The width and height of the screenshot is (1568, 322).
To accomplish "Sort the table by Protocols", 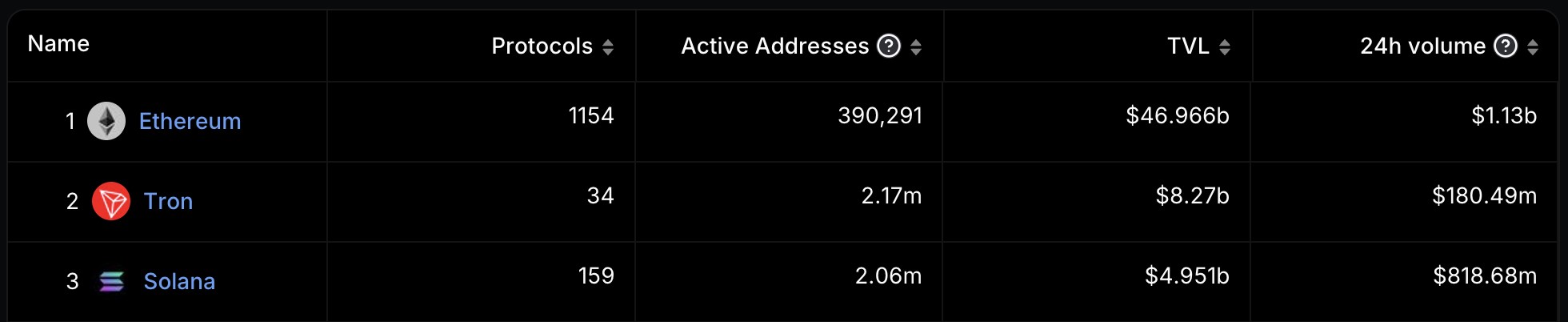I will 607,47.
